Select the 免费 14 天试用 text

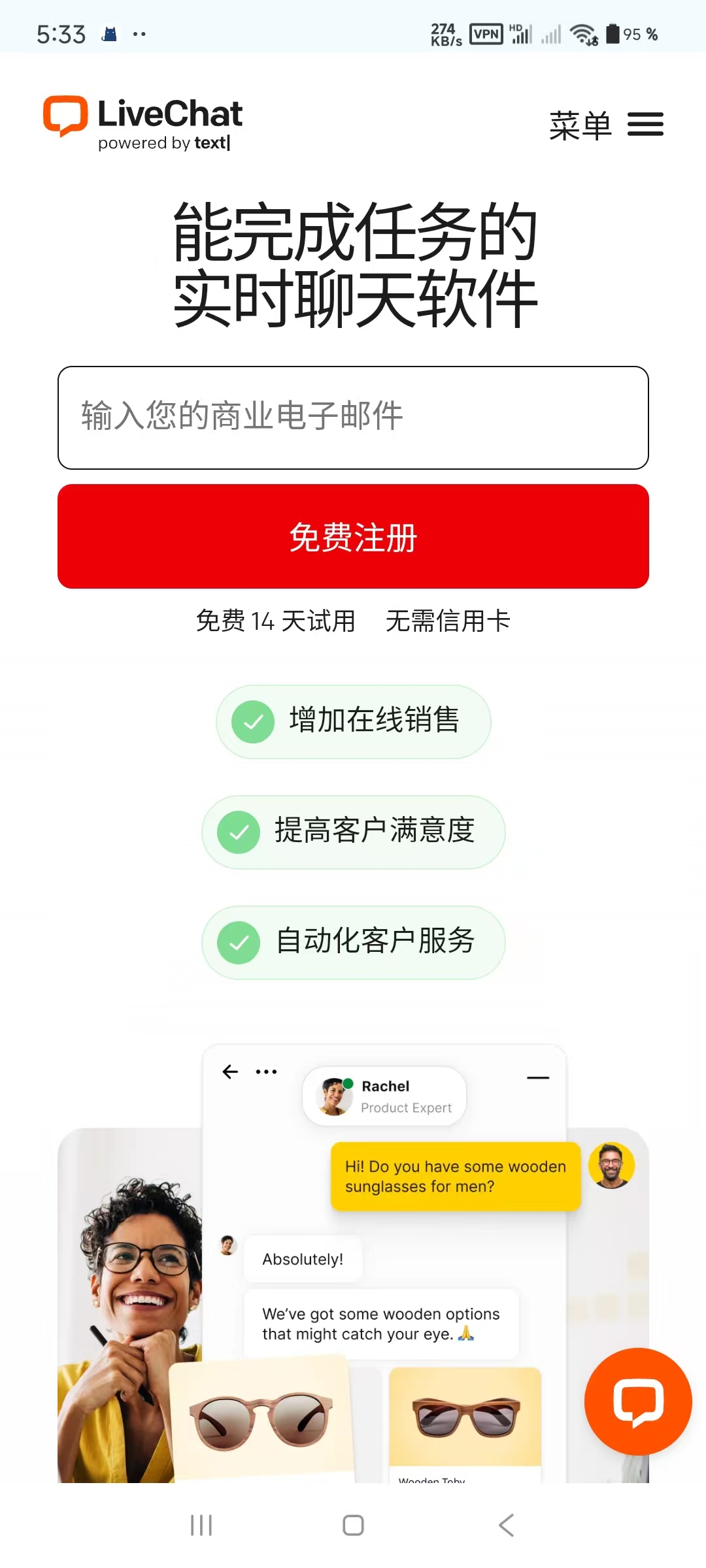(x=275, y=621)
